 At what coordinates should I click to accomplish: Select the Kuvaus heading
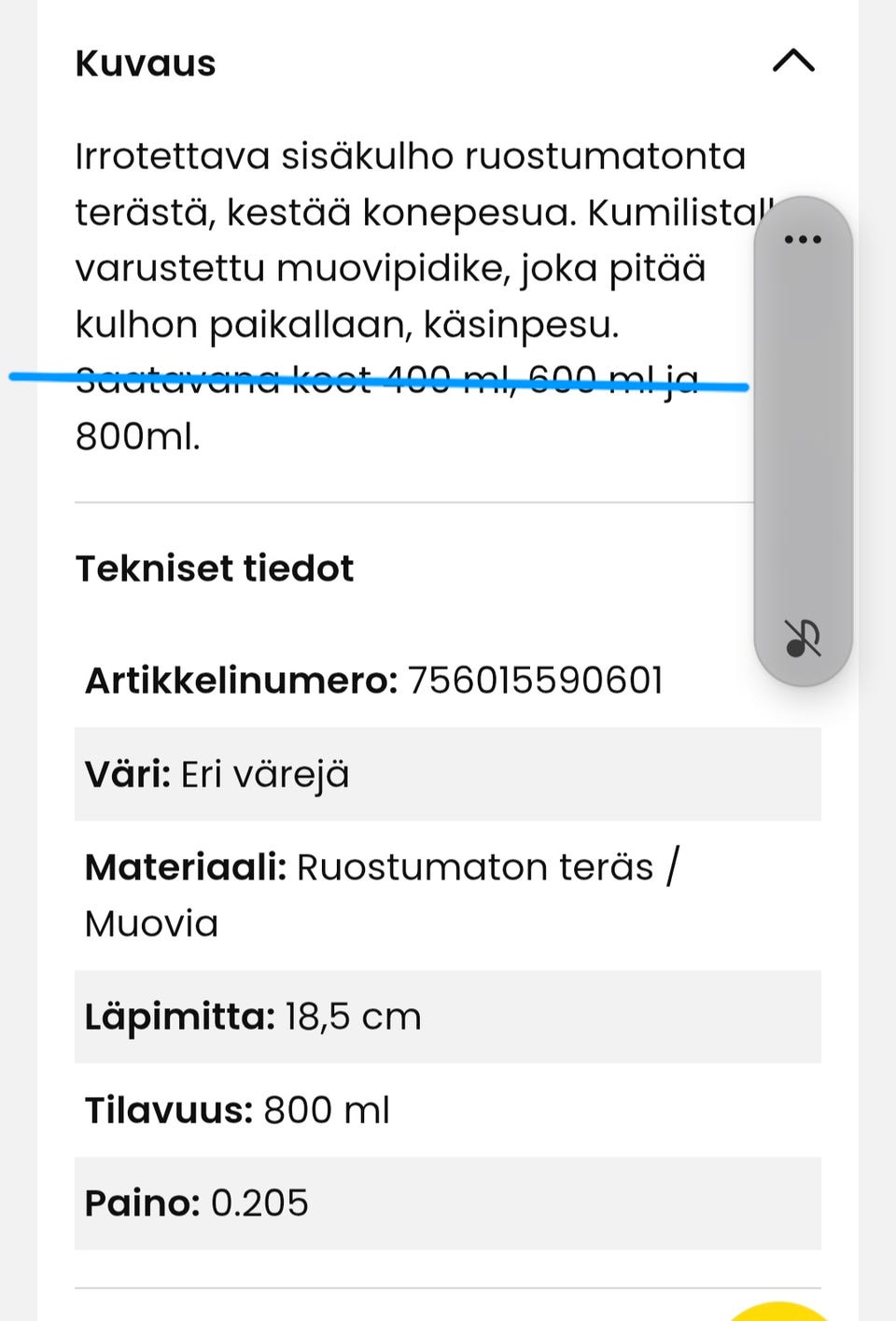(145, 63)
